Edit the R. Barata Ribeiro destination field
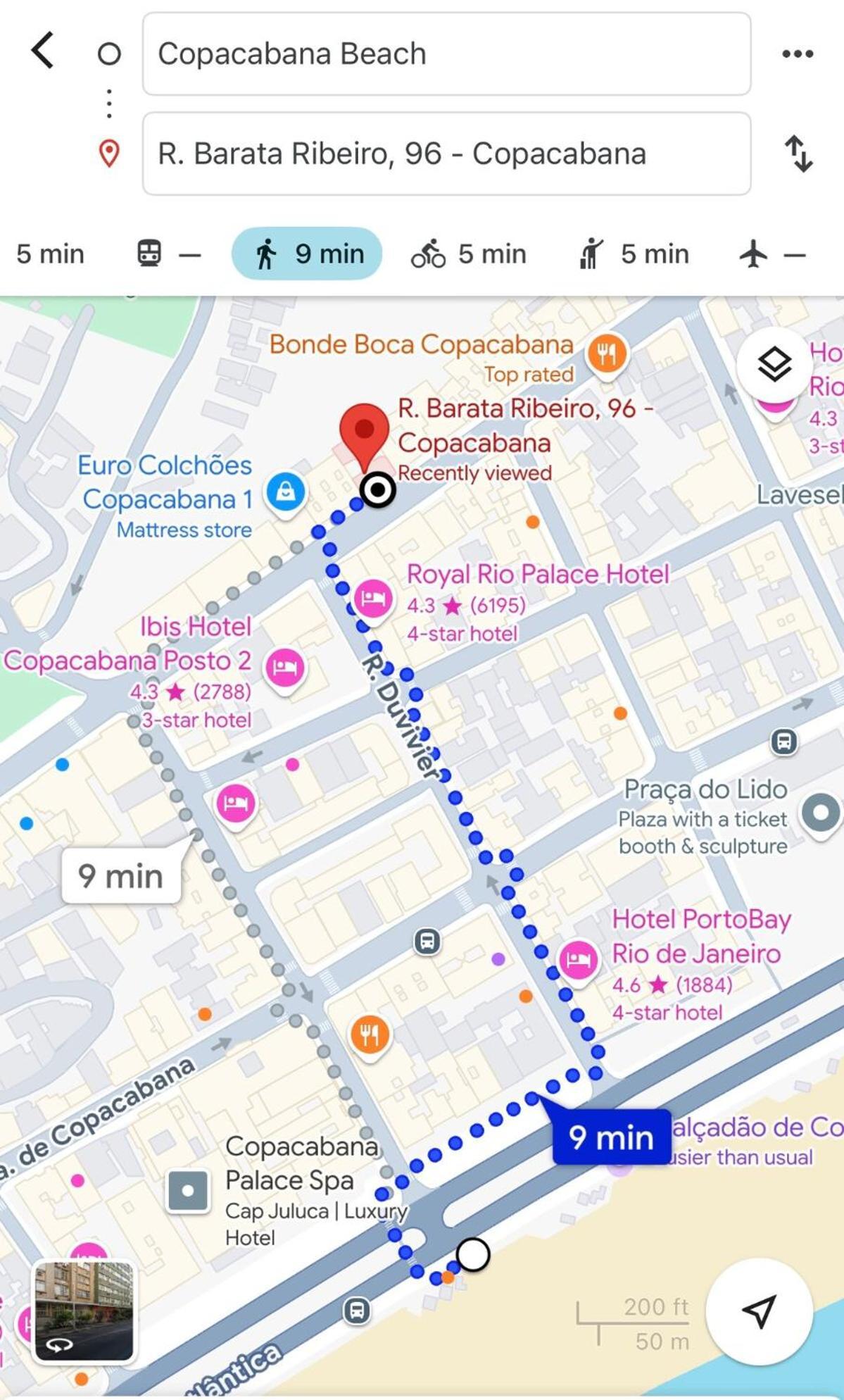This screenshot has width=844, height=1400. point(446,154)
